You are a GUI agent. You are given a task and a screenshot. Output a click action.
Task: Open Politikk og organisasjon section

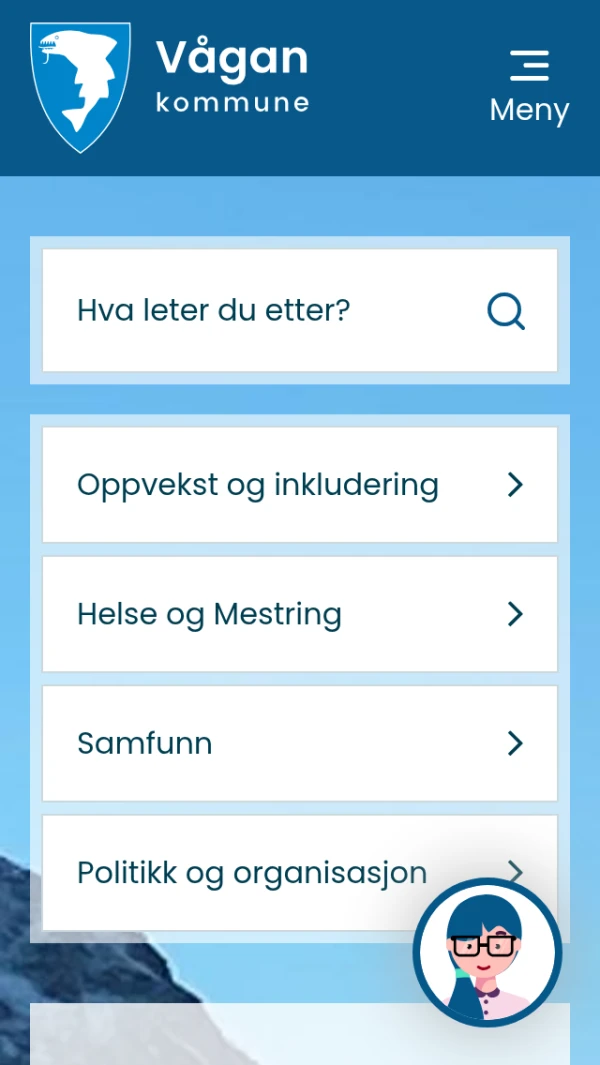(x=250, y=872)
